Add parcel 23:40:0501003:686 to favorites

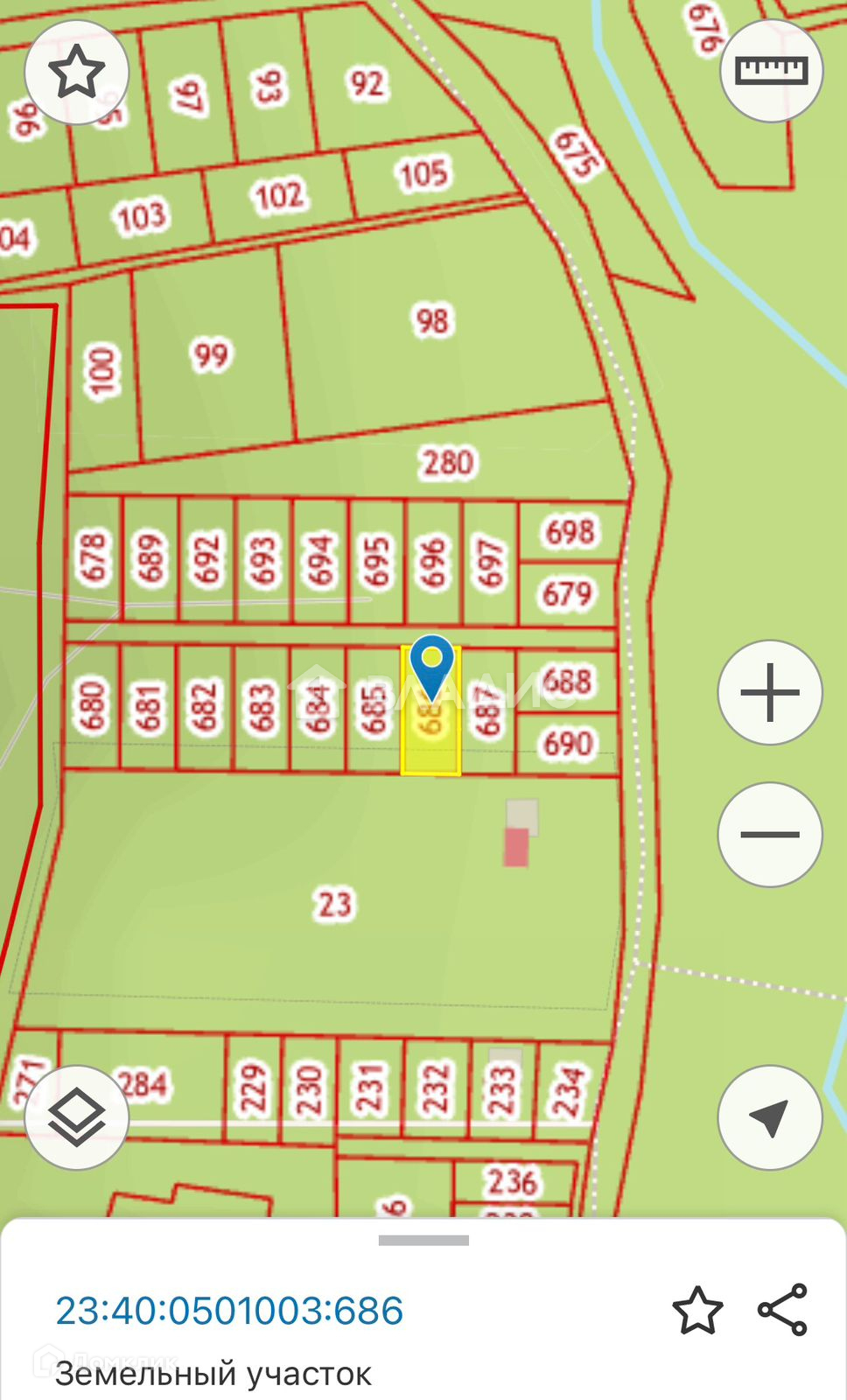[697, 1310]
